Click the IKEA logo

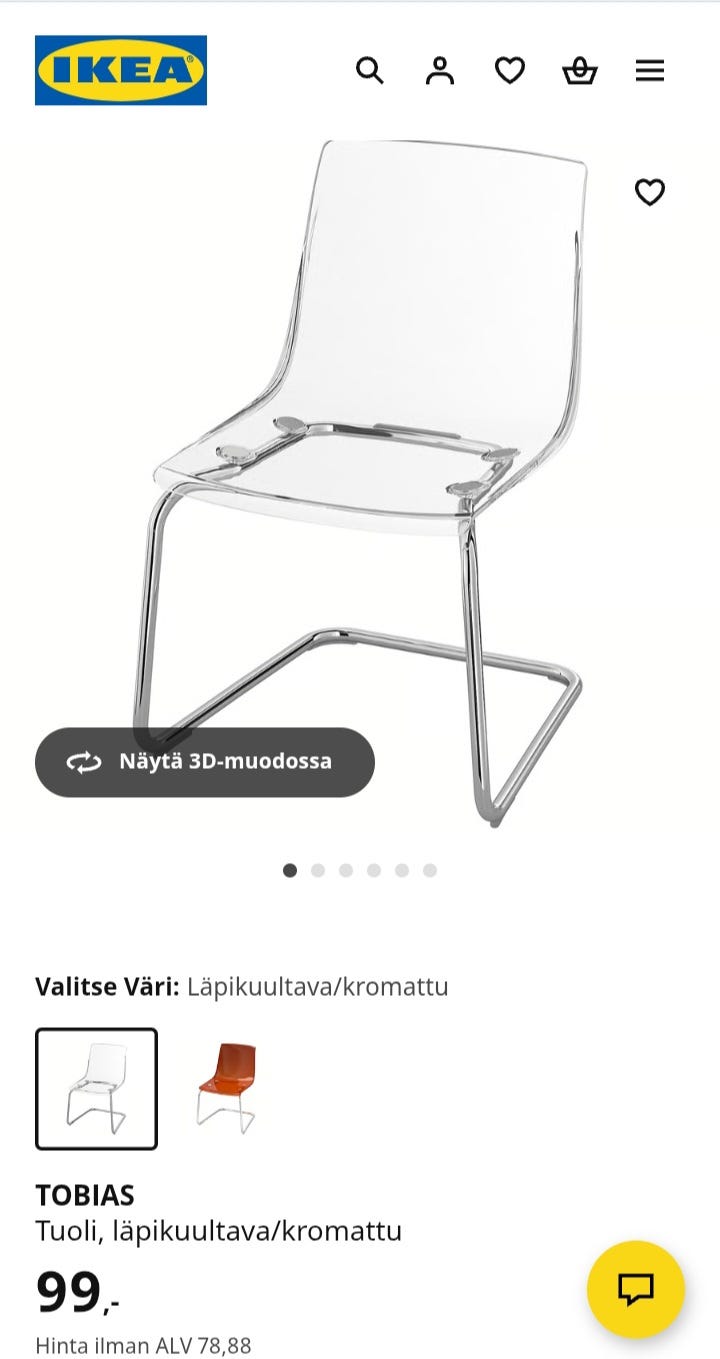tap(120, 69)
